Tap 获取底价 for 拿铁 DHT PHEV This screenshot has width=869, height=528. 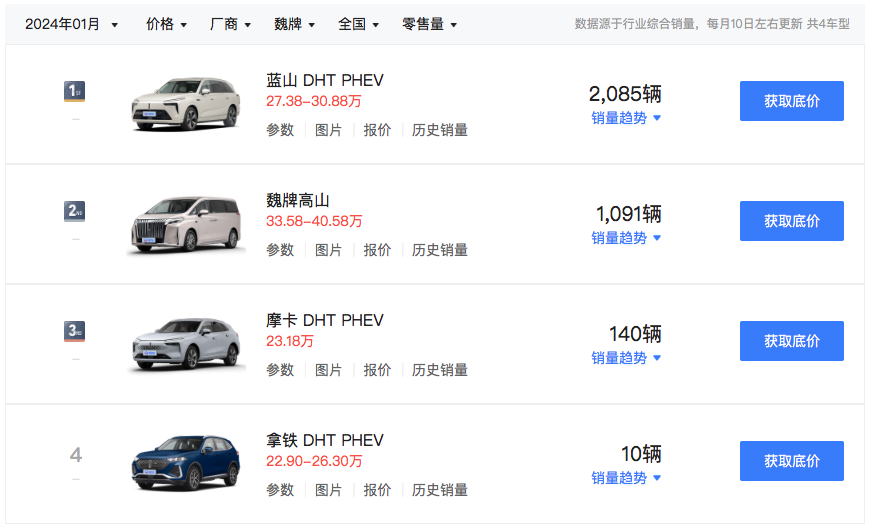click(791, 461)
